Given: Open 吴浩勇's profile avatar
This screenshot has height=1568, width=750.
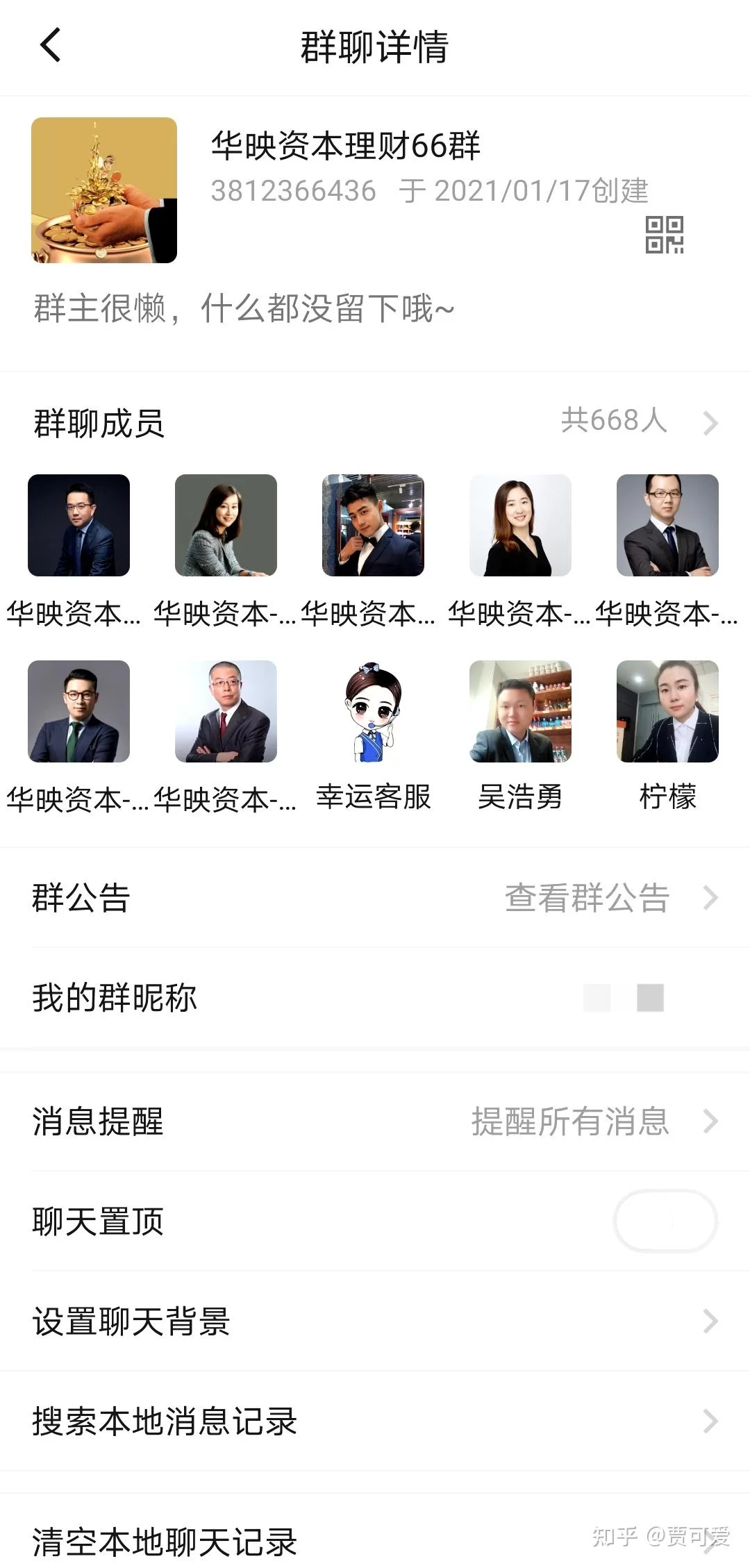Looking at the screenshot, I should click(x=519, y=712).
